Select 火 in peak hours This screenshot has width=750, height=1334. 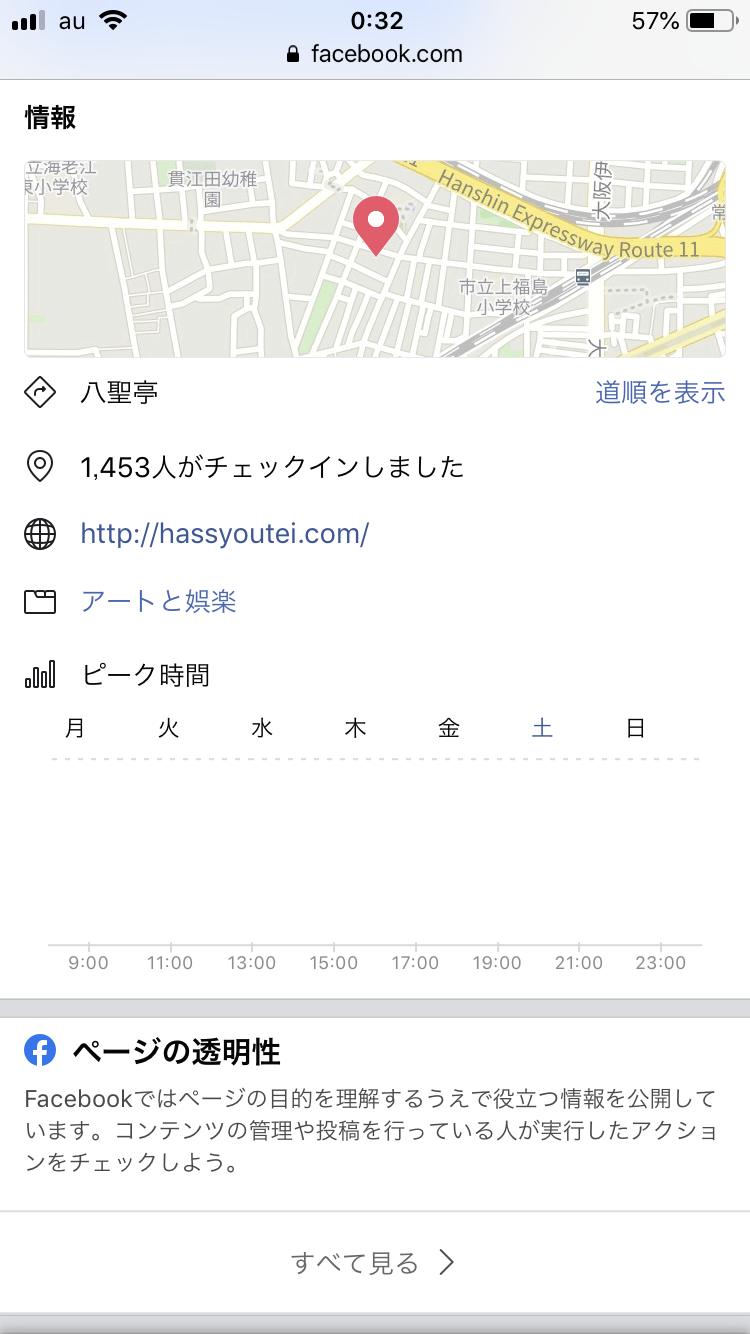[x=168, y=728]
